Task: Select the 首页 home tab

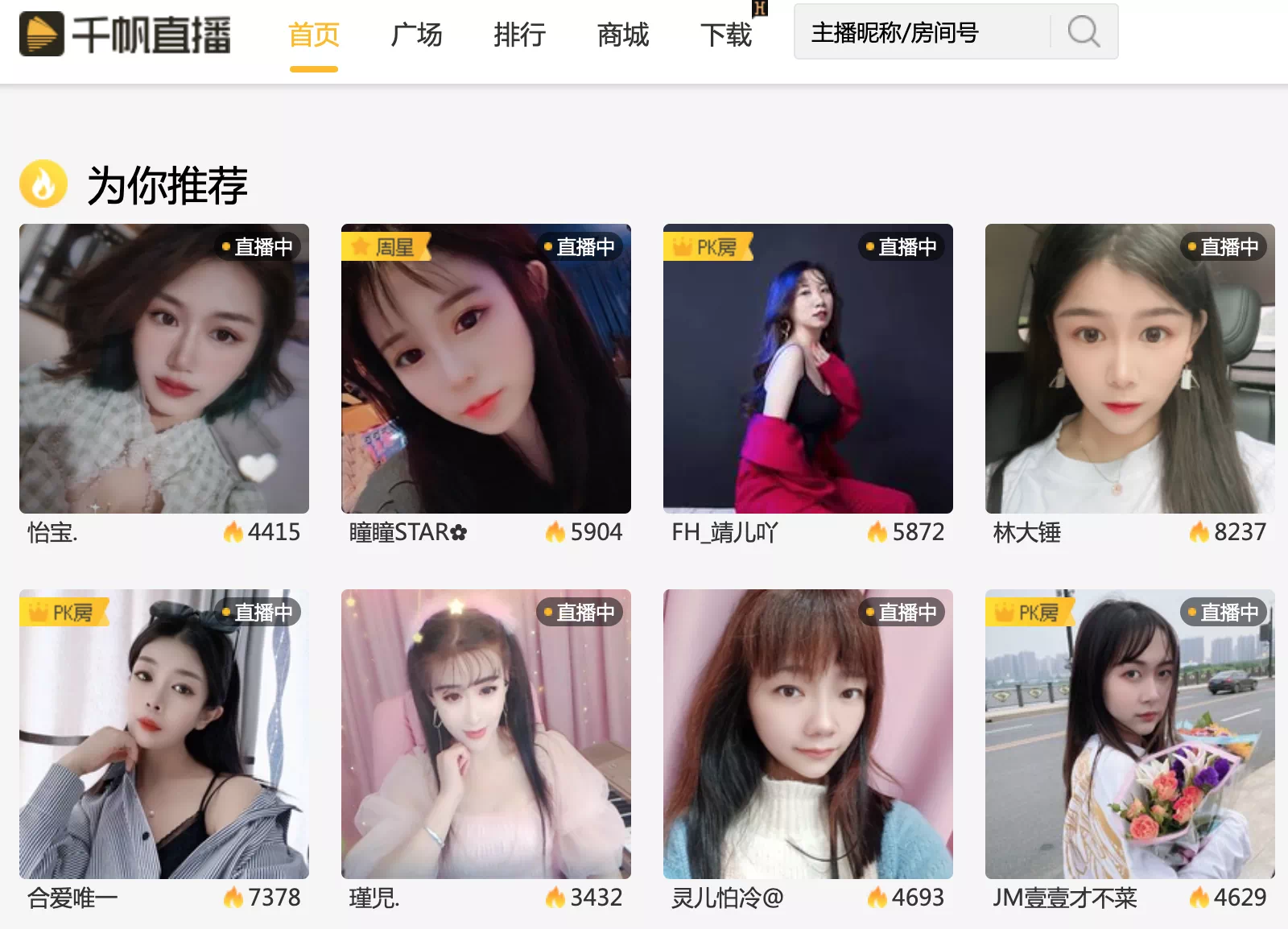Action: pos(314,35)
